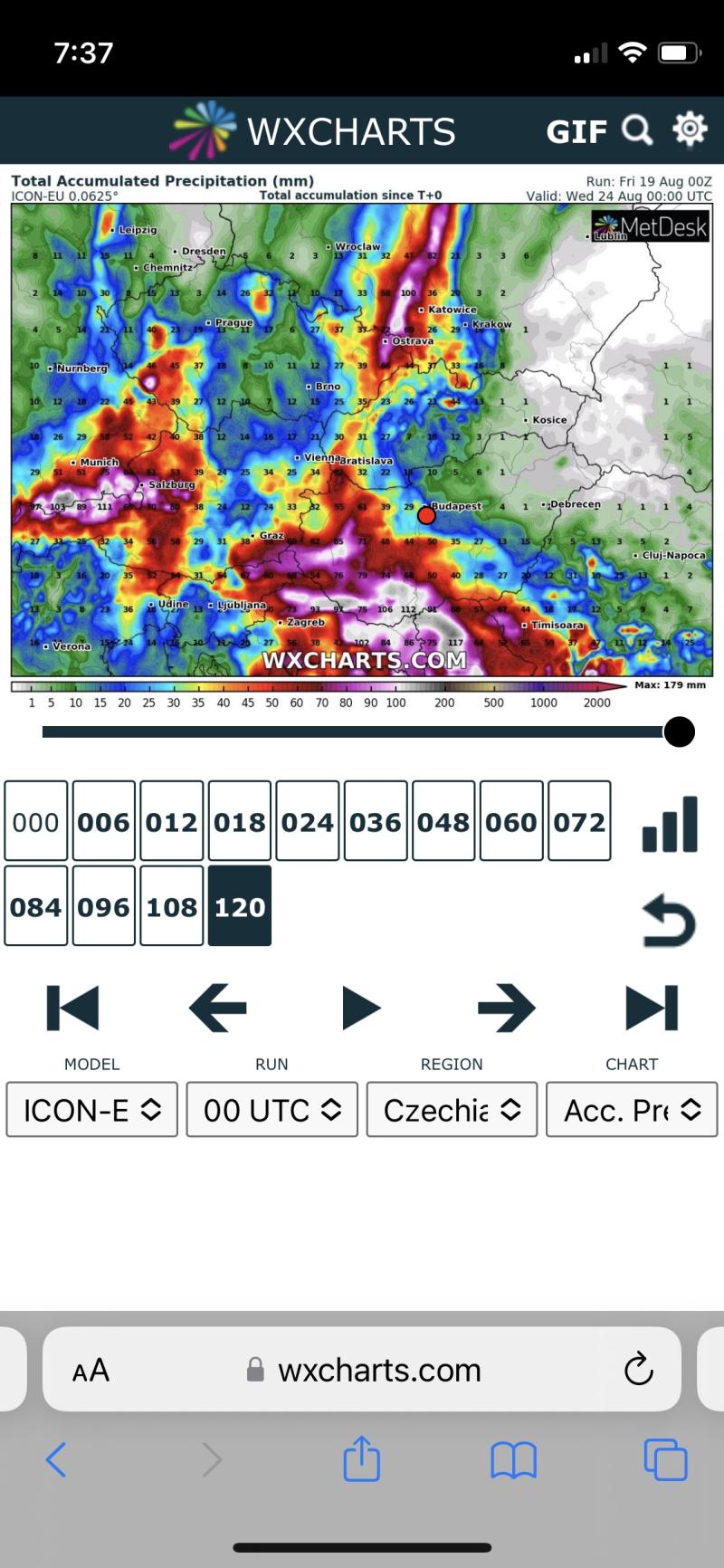The image size is (724, 1568).
Task: Open the GIF export option
Action: coord(576,131)
